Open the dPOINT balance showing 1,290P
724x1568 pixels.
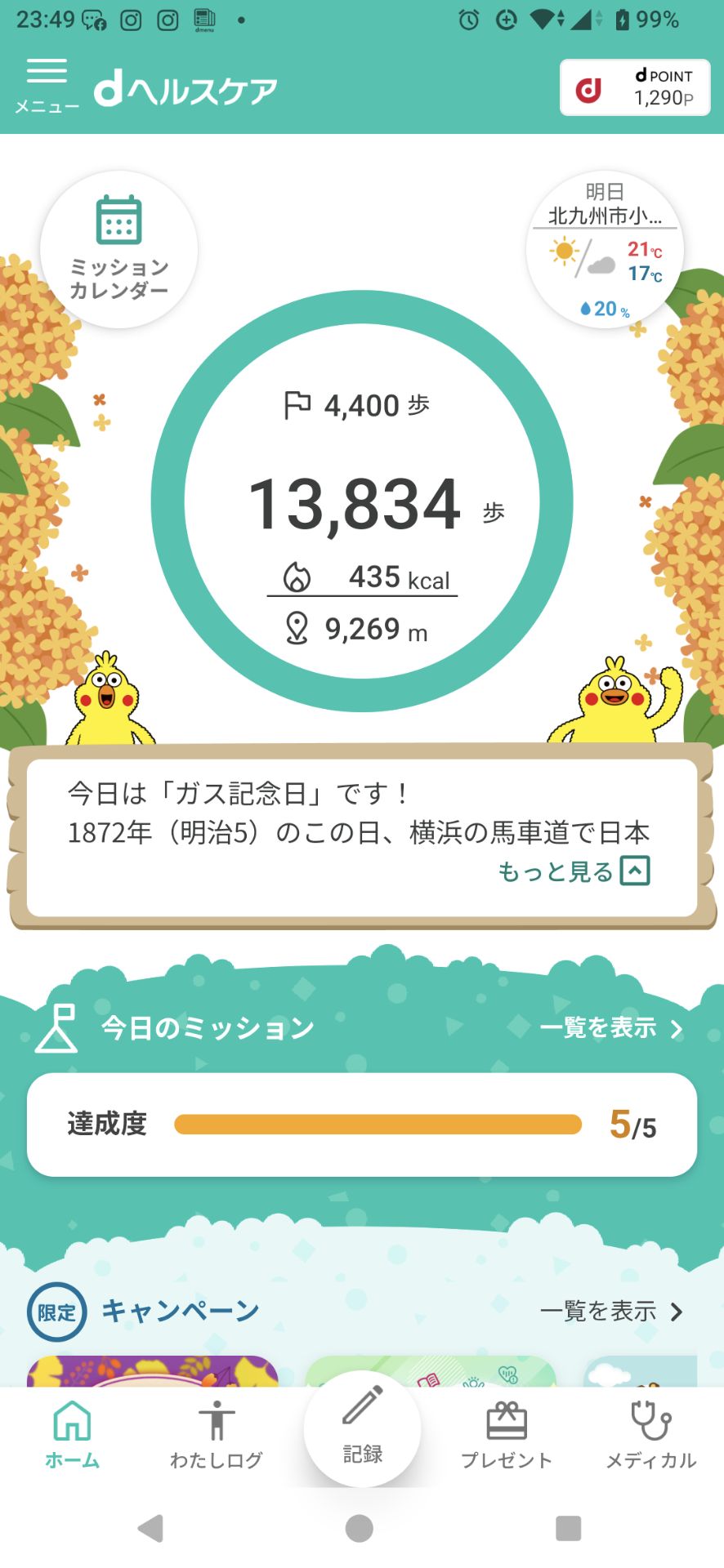[x=634, y=87]
